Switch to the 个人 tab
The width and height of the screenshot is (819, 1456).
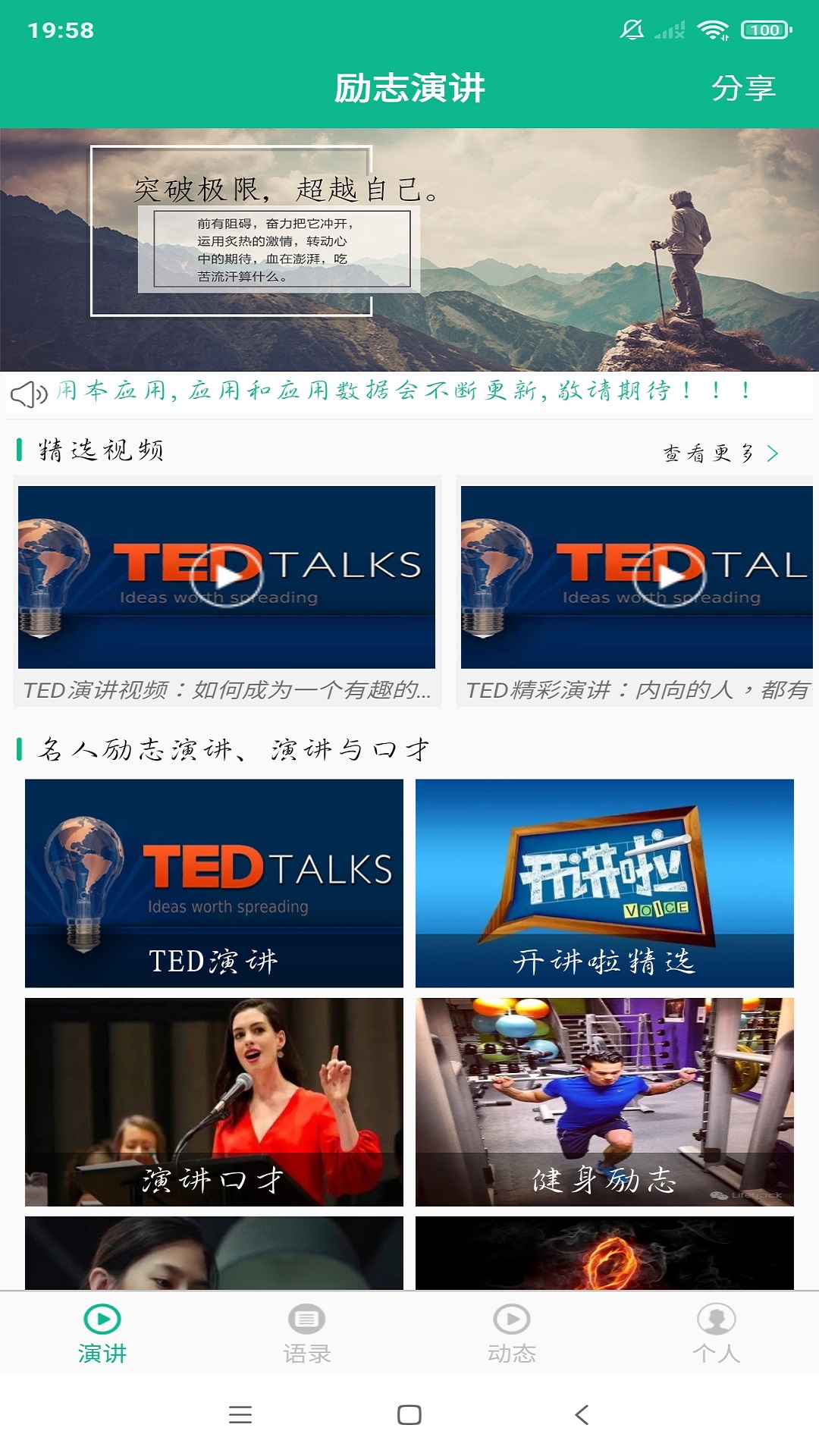coord(717,1333)
